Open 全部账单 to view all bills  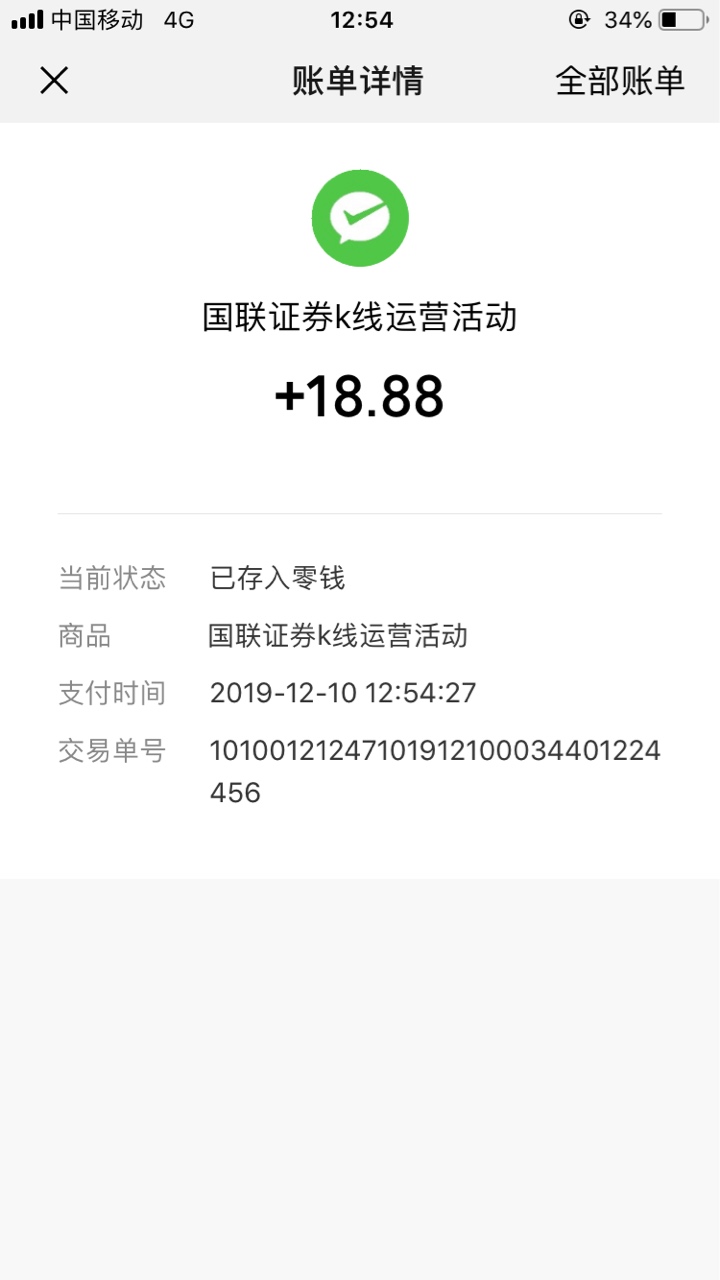click(620, 81)
